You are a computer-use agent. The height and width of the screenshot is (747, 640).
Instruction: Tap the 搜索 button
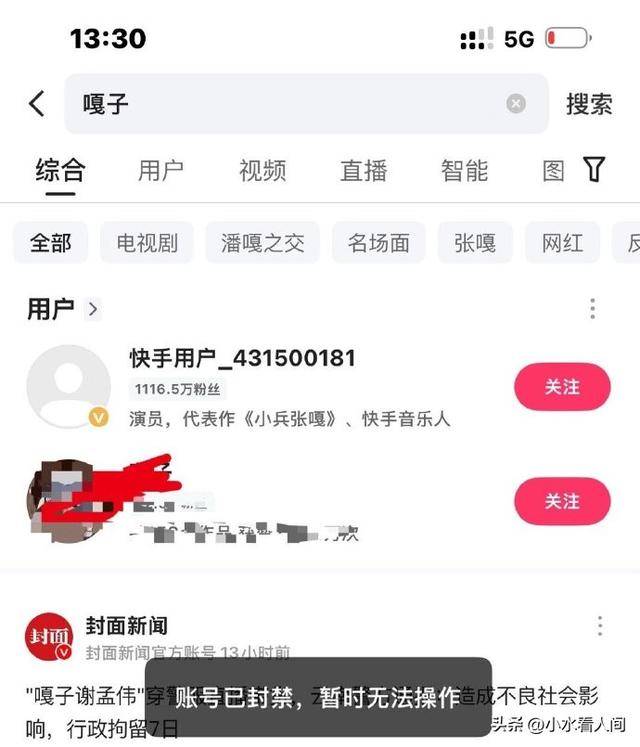click(589, 103)
